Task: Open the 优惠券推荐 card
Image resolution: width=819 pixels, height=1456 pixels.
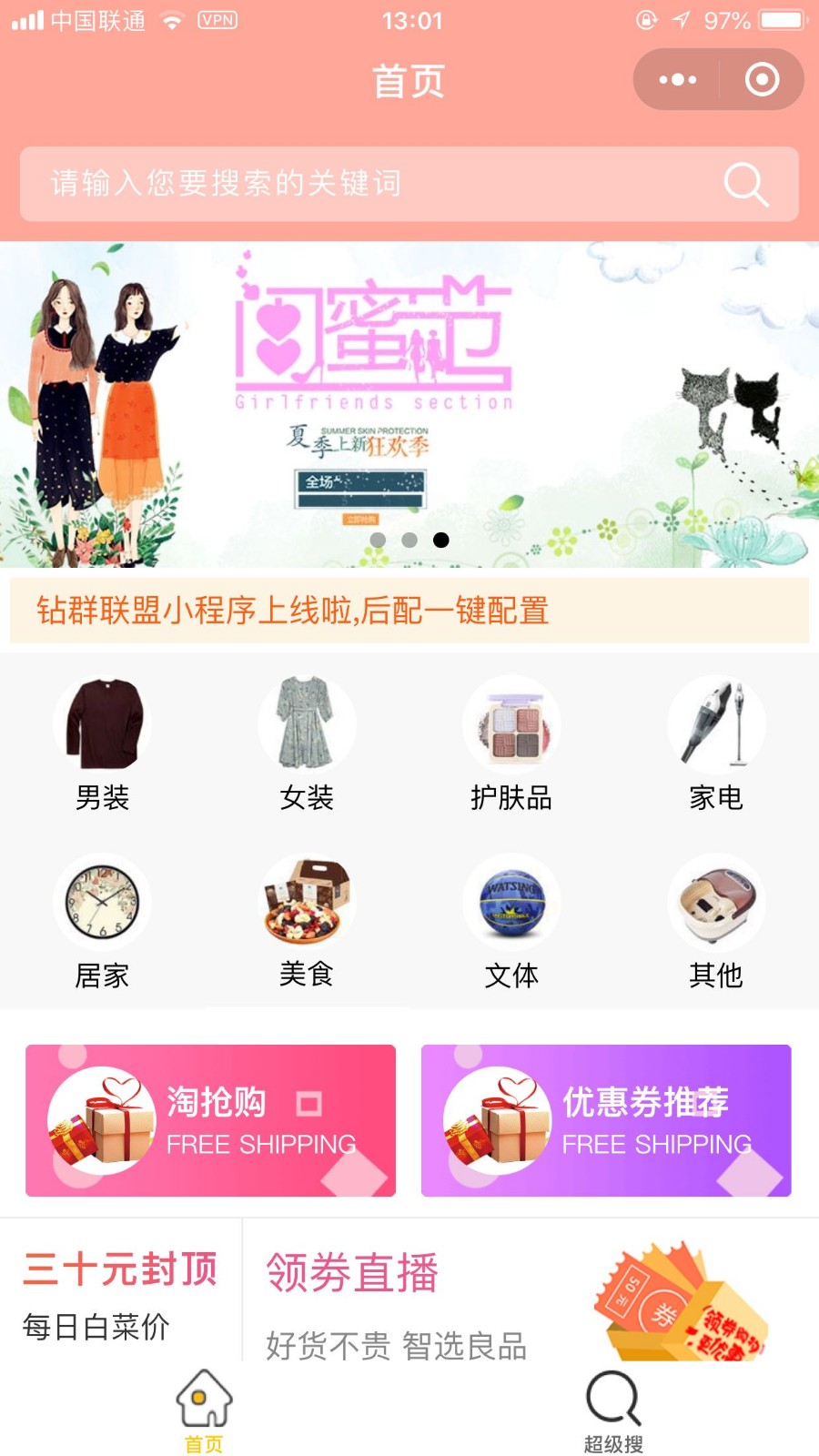Action: click(x=606, y=1120)
